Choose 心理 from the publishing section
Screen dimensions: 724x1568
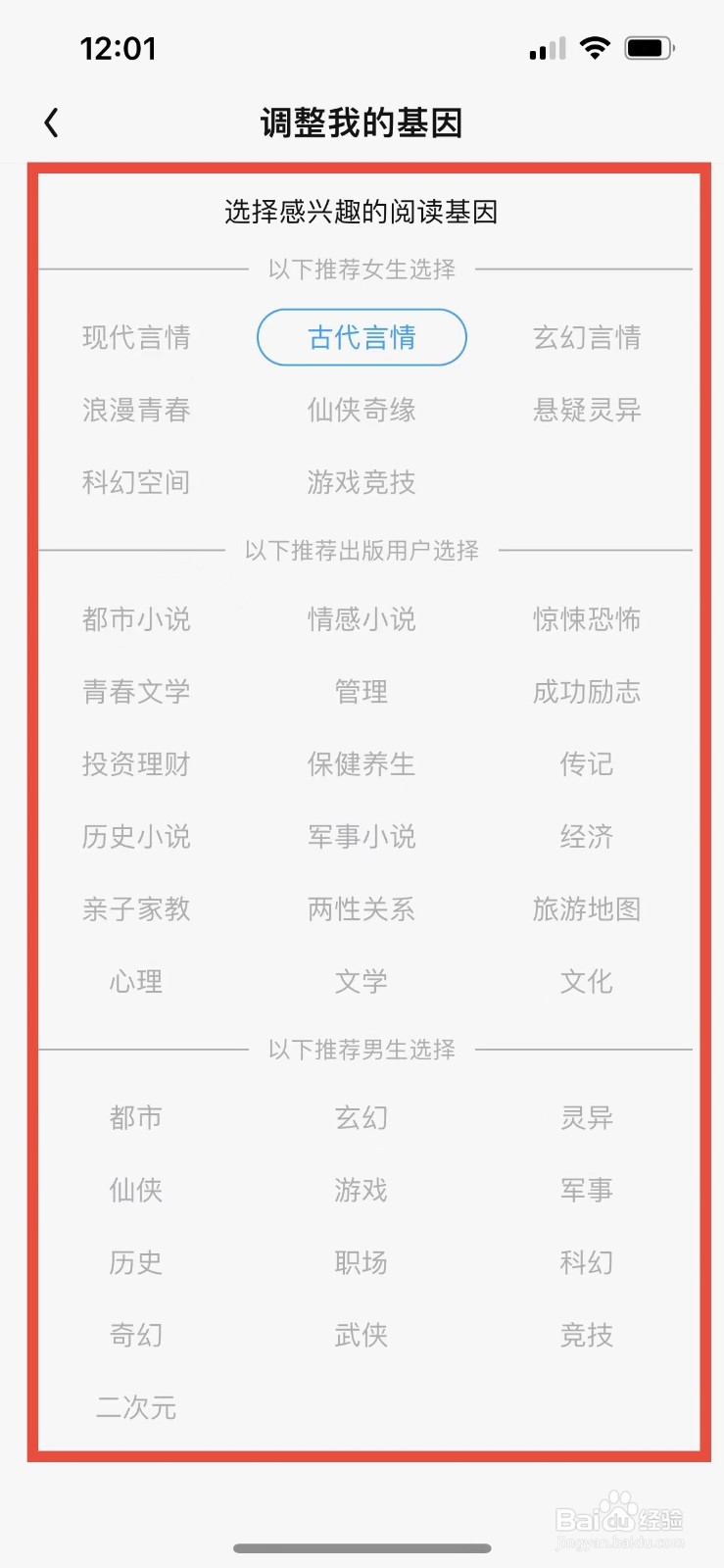pos(135,982)
